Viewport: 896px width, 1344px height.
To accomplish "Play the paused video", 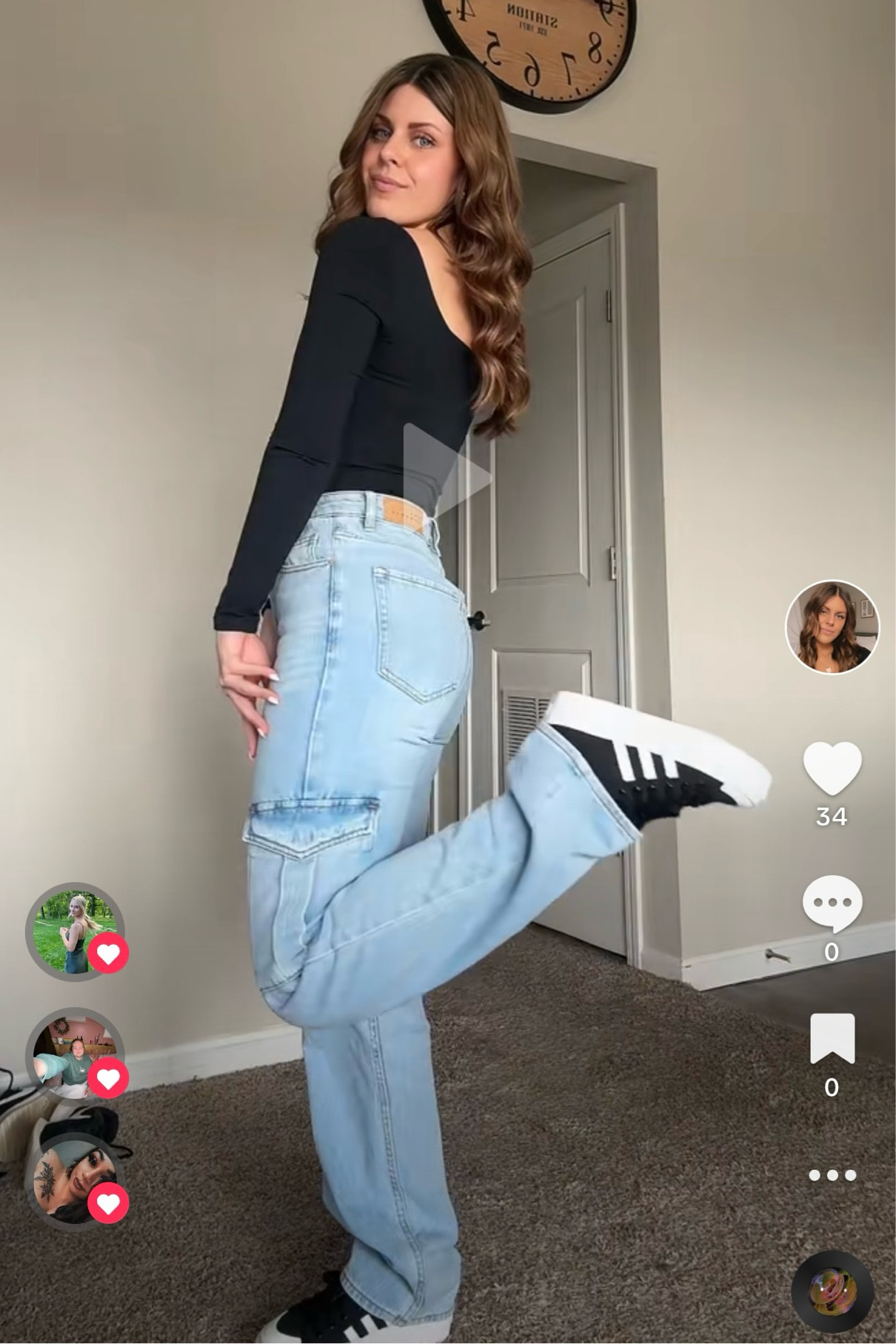I will click(447, 477).
